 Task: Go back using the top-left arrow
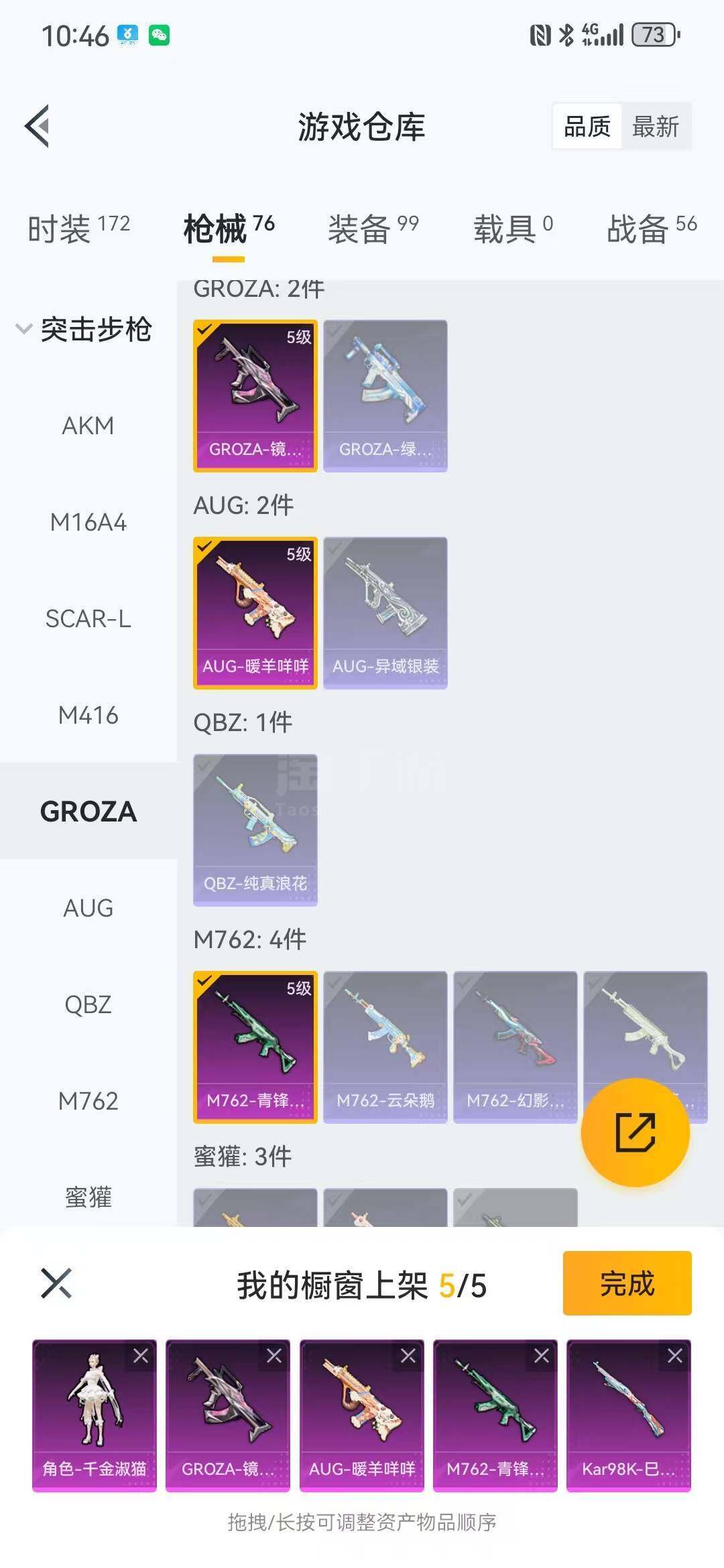tap(38, 126)
